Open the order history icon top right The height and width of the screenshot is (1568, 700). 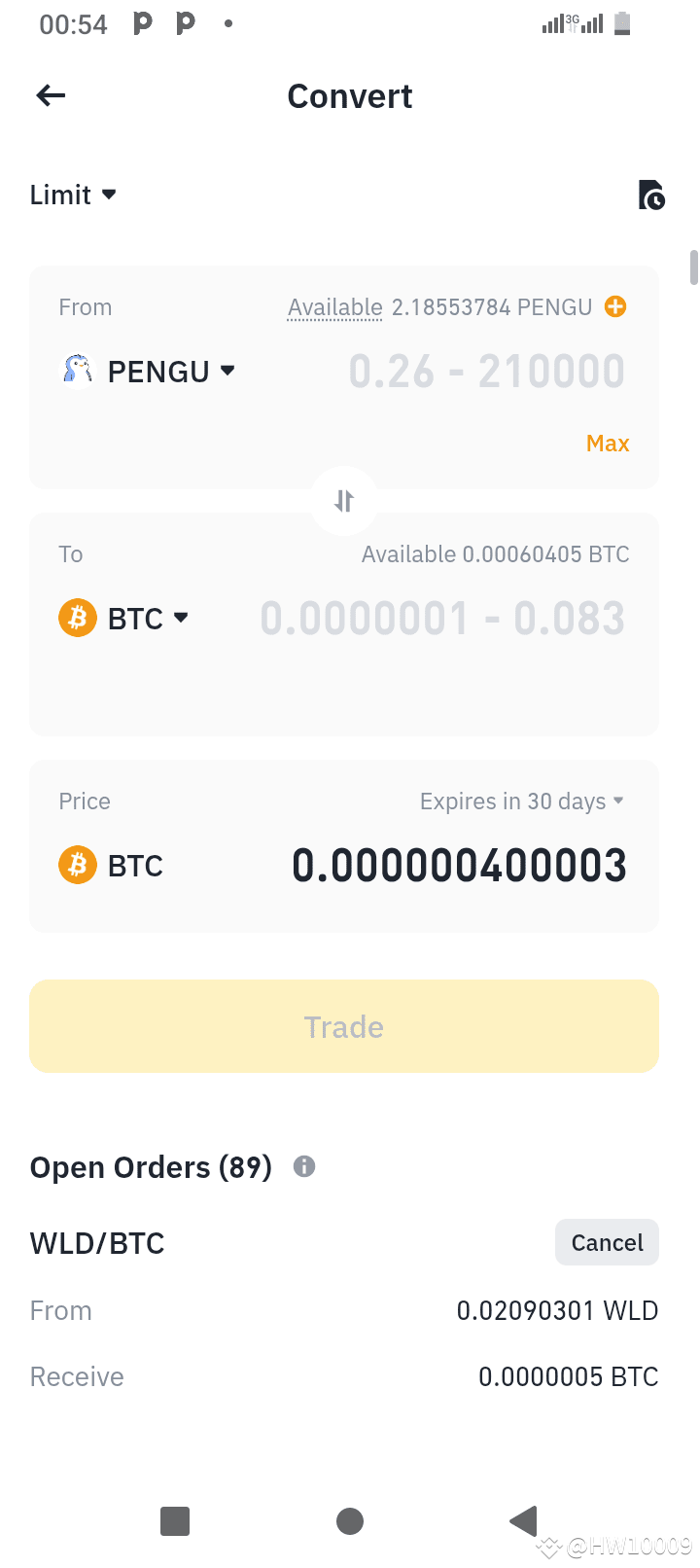coord(651,195)
